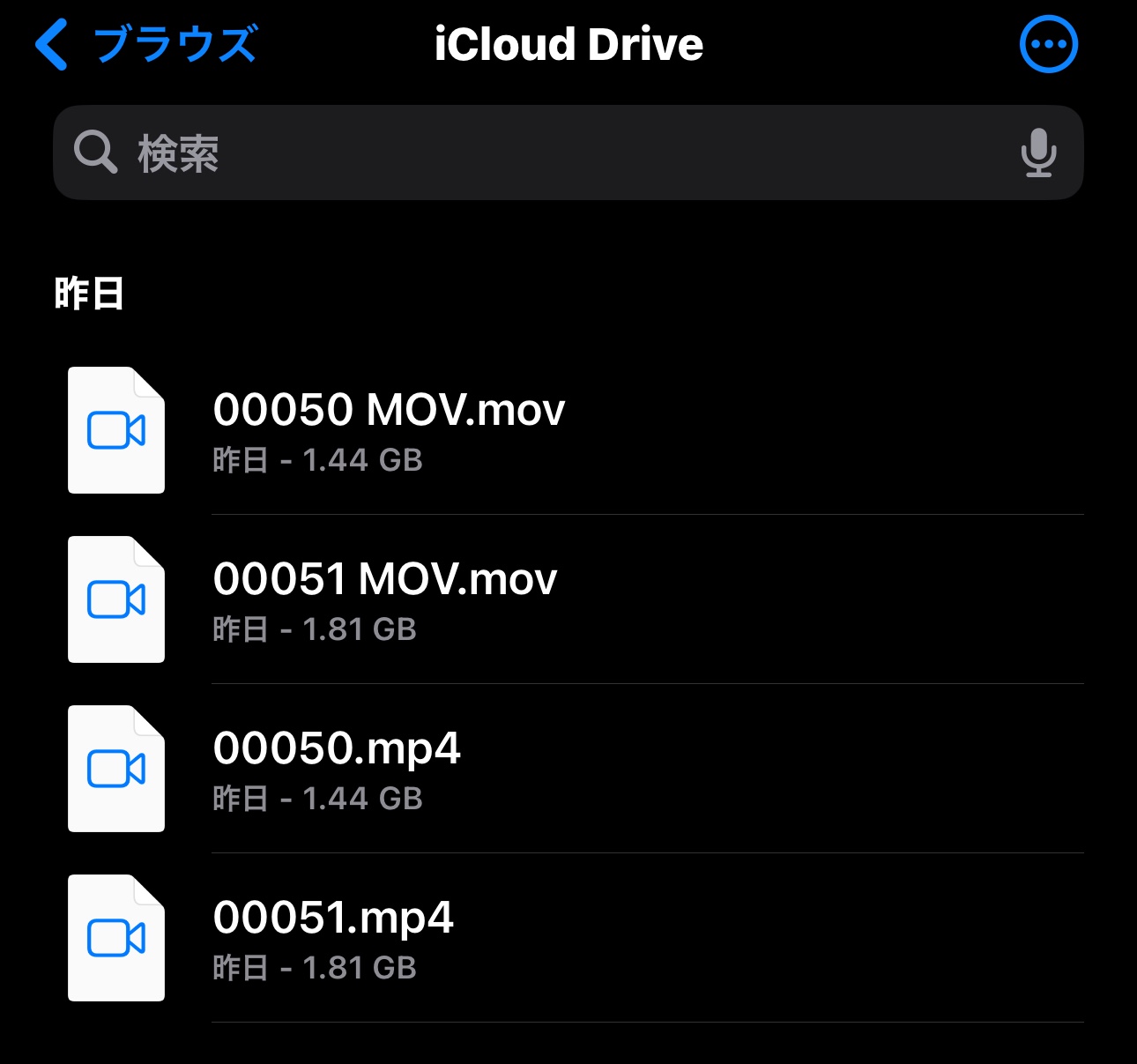Open the file 00051 MOV.mov
Screen dimensions: 1137x1064
click(x=385, y=599)
